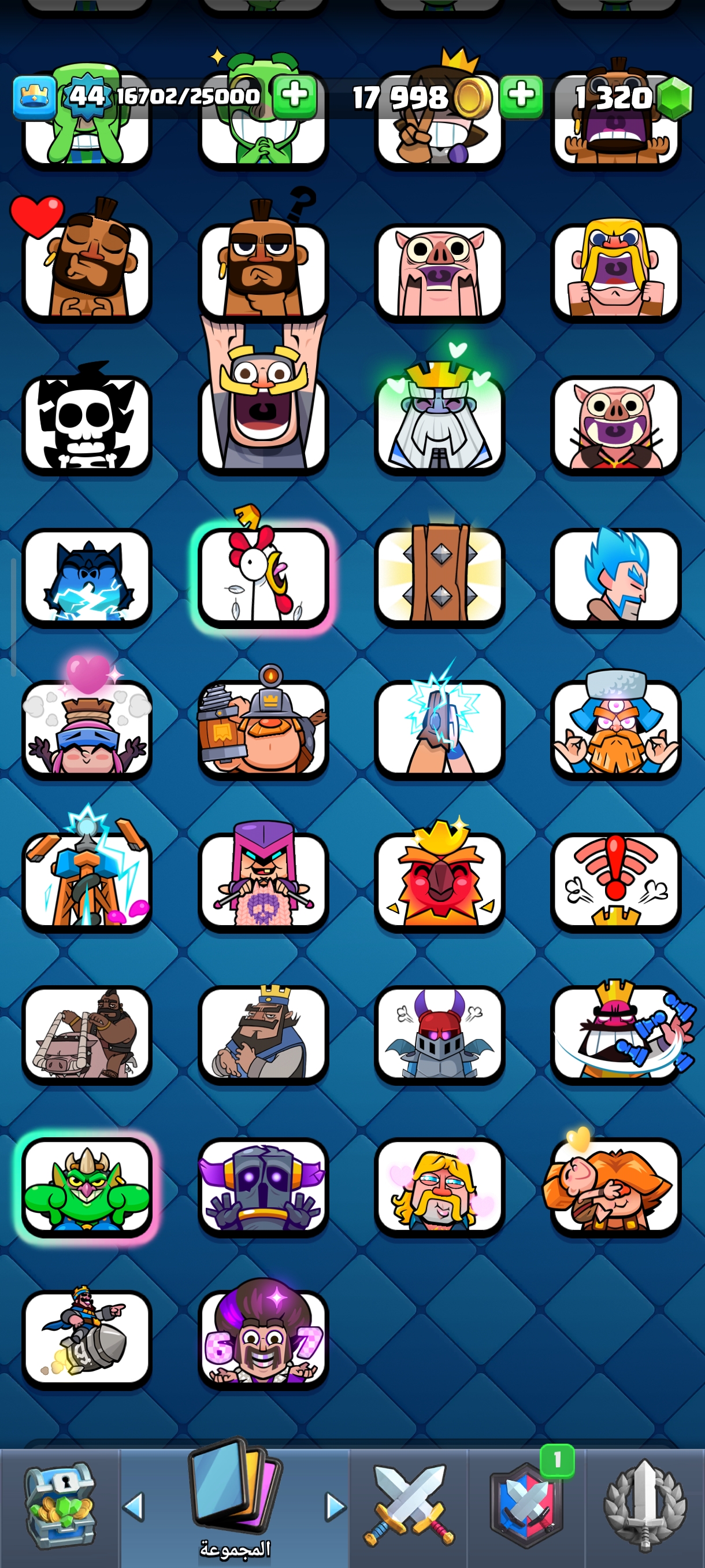705x1568 pixels.
Task: Select the disco afro 67 emote
Action: pyautogui.click(x=263, y=1338)
